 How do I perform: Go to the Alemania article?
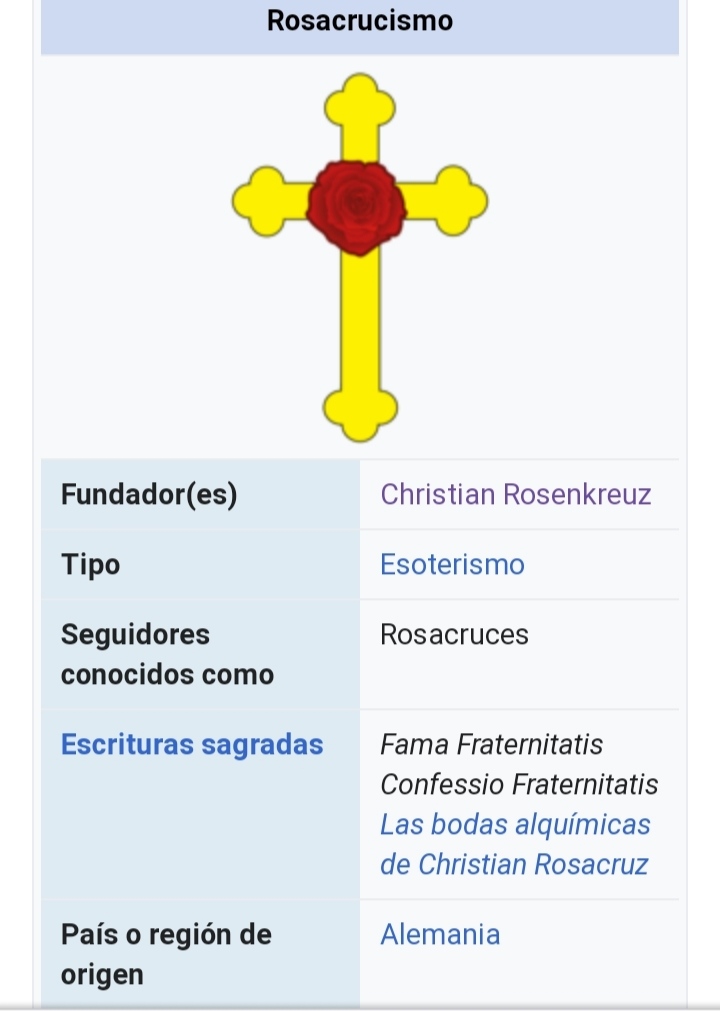[x=440, y=934]
